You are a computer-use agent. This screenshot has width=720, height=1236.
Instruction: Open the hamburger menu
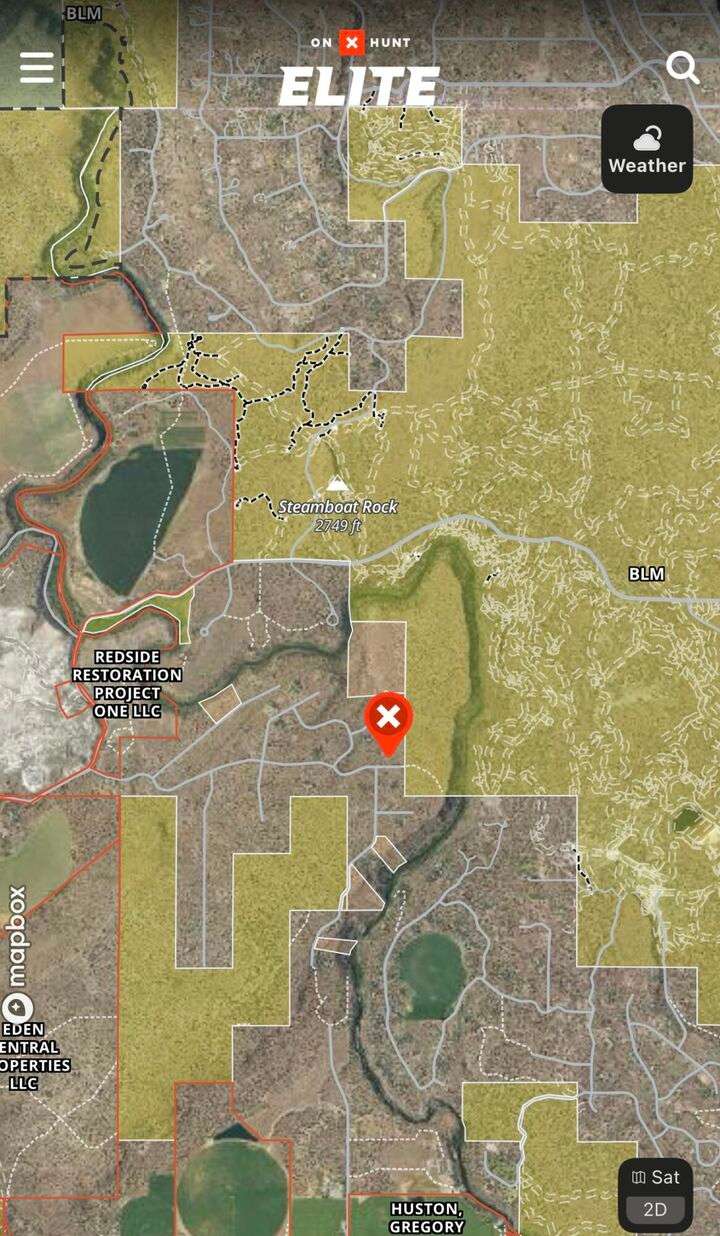pyautogui.click(x=37, y=67)
